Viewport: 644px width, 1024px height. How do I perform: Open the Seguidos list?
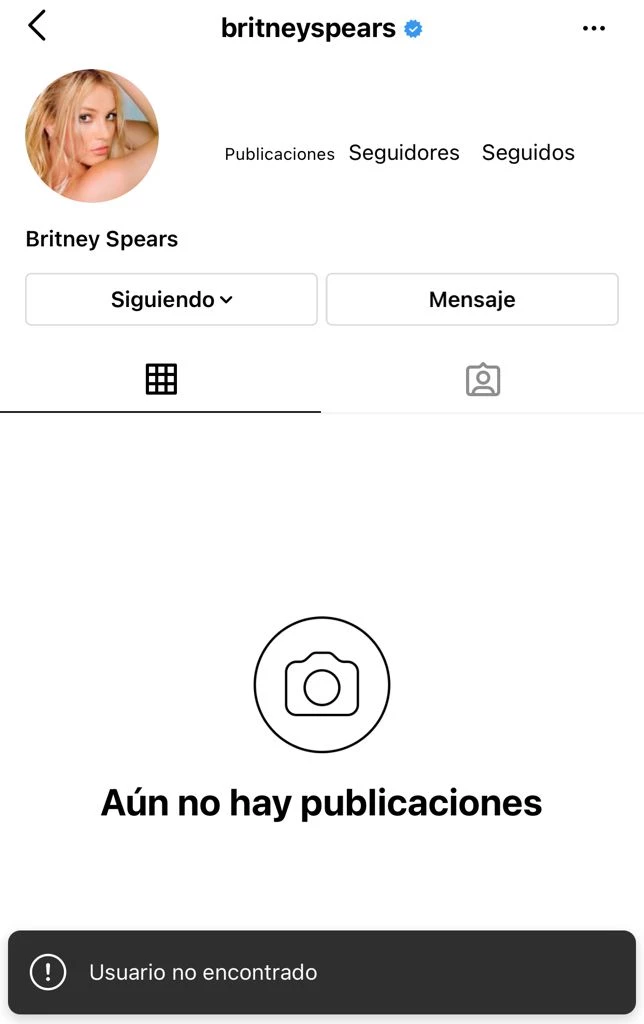click(528, 153)
